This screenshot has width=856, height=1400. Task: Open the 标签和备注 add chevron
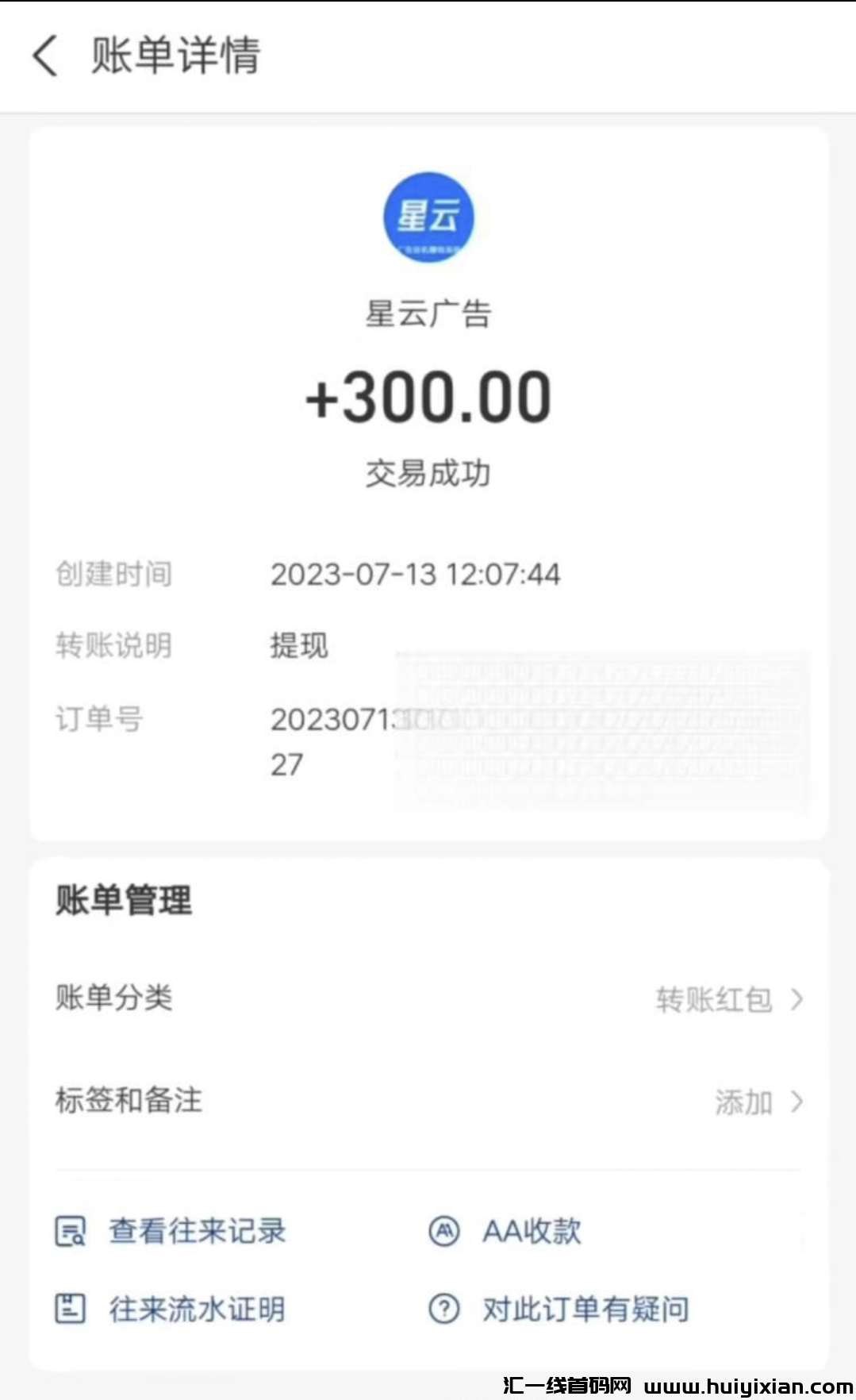point(797,1101)
